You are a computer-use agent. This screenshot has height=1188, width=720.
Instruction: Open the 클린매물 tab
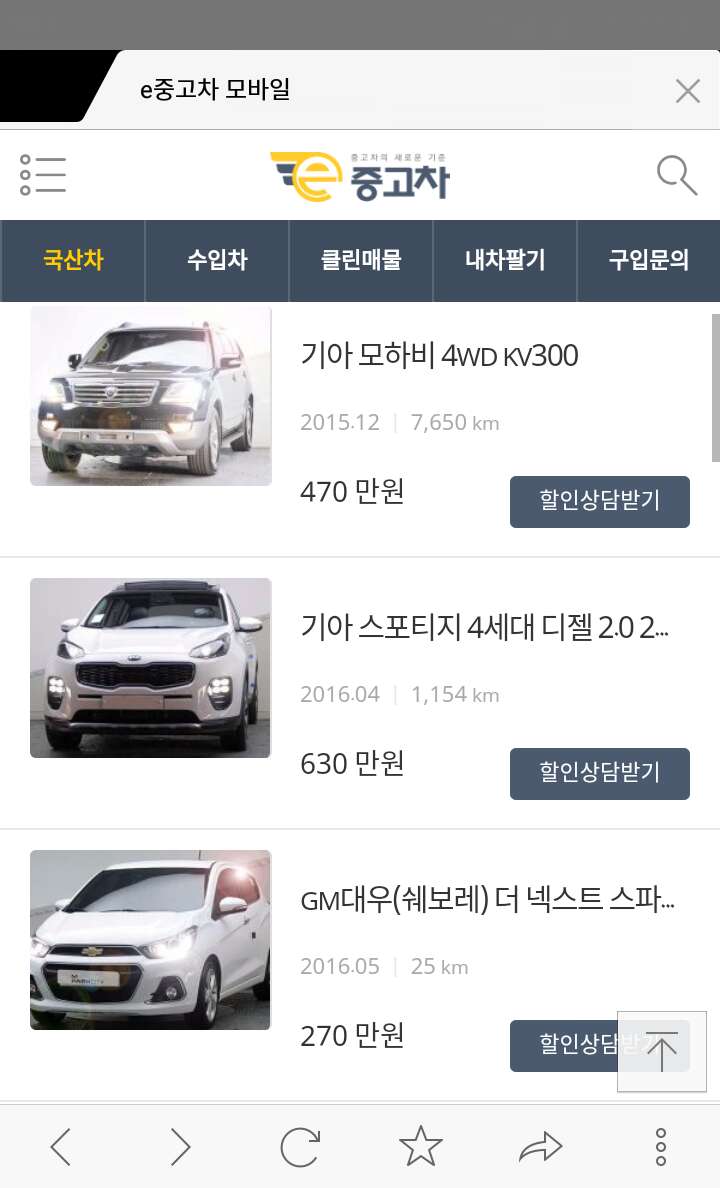tap(361, 260)
